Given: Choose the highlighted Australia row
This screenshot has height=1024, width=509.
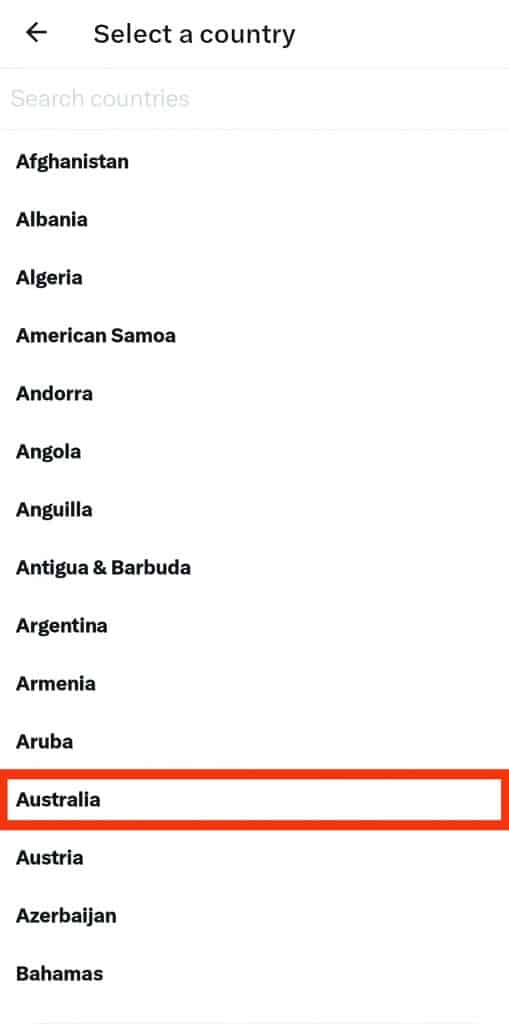Looking at the screenshot, I should pyautogui.click(x=254, y=799).
